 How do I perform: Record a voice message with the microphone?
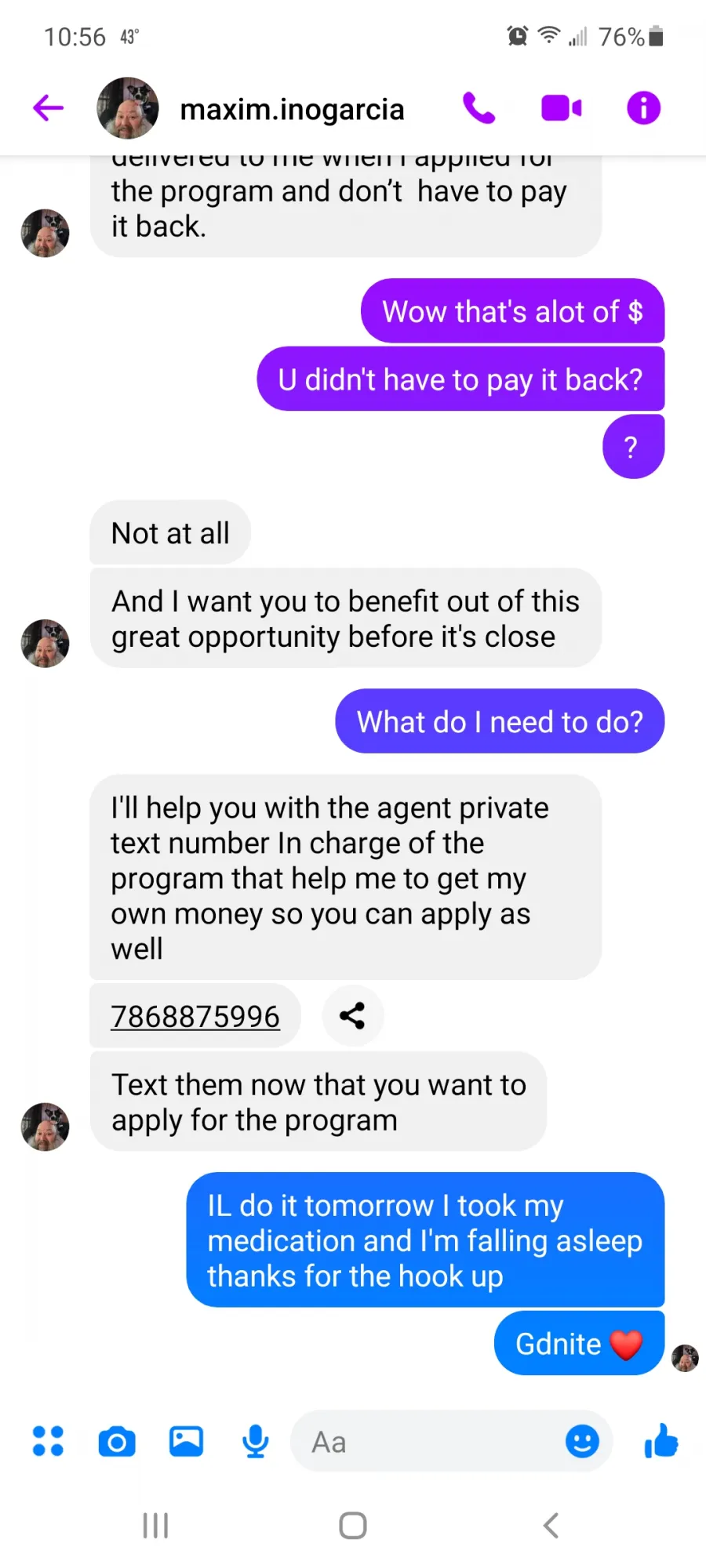click(x=256, y=1441)
